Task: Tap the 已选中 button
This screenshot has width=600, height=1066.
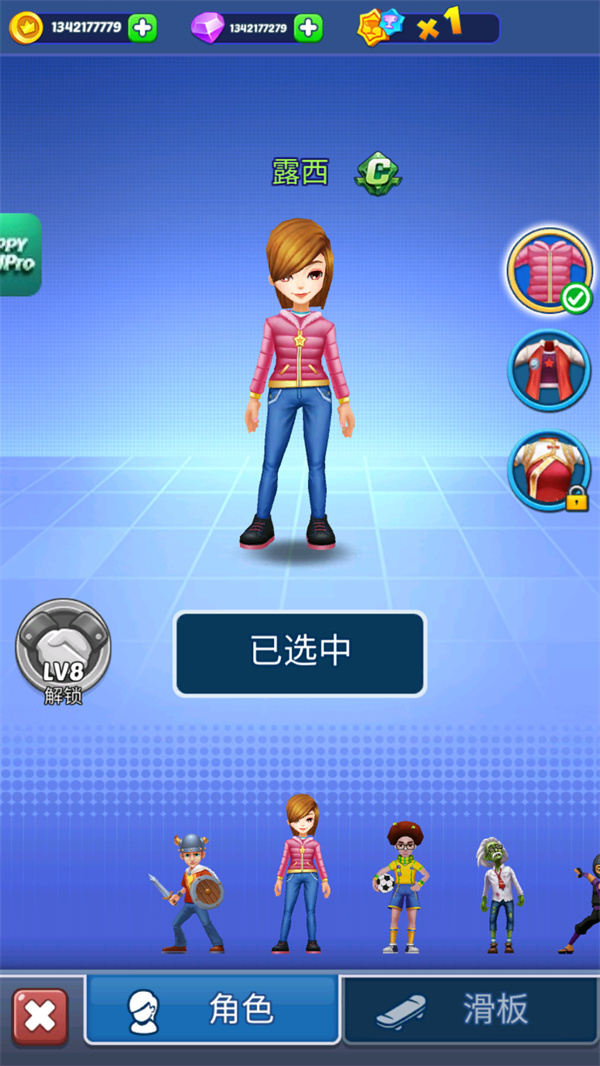Action: 300,654
